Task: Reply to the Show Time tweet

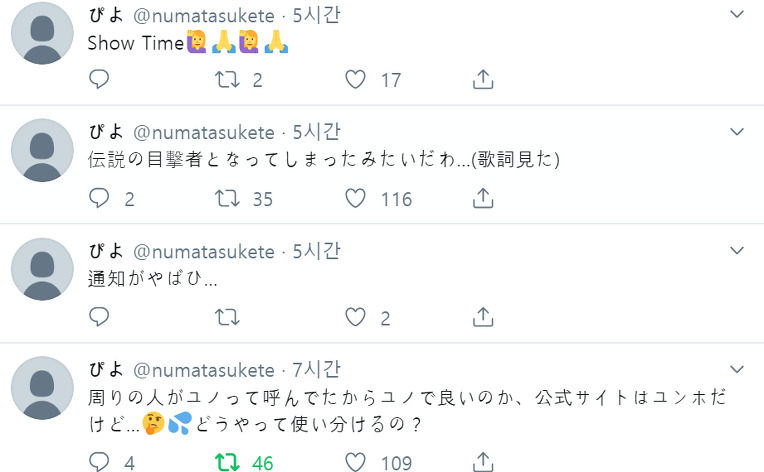Action: 99,79
